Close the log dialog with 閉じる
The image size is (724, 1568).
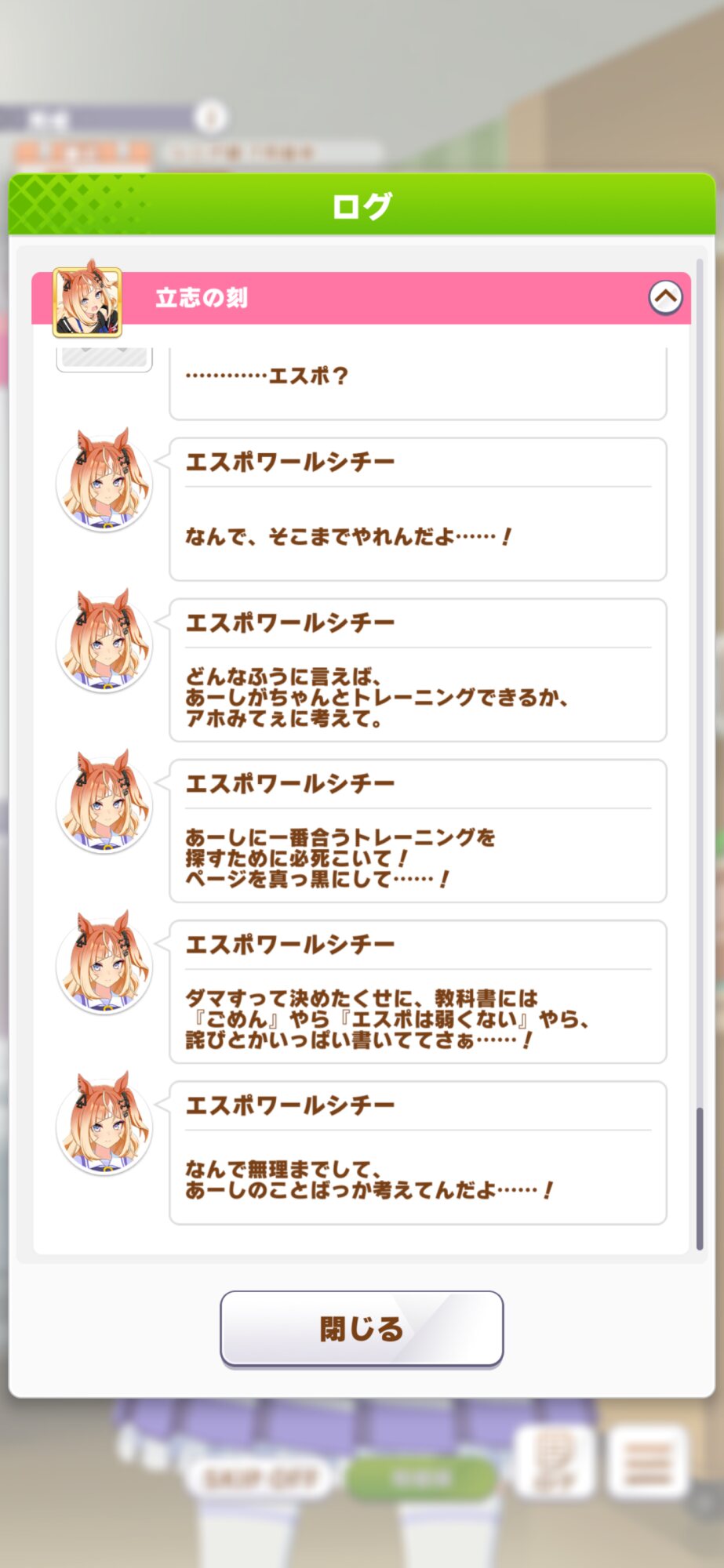click(362, 1328)
